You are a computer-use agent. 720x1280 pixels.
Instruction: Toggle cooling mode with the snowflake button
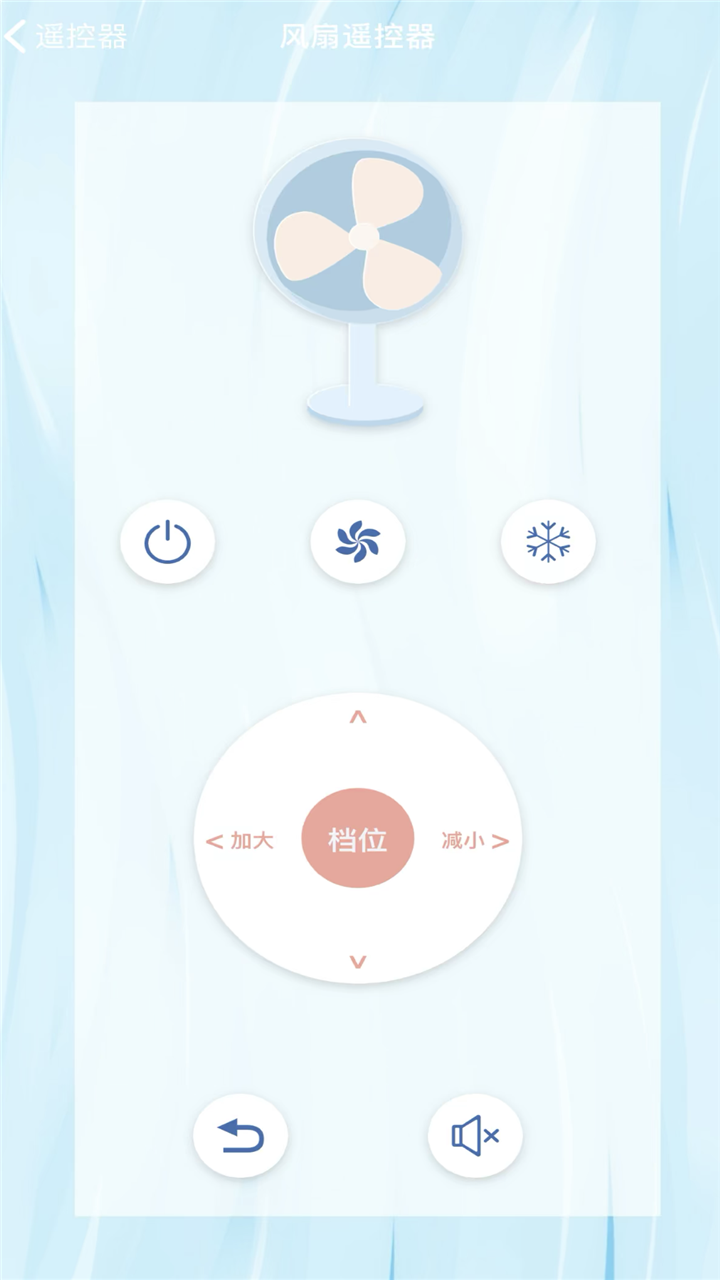click(x=548, y=540)
